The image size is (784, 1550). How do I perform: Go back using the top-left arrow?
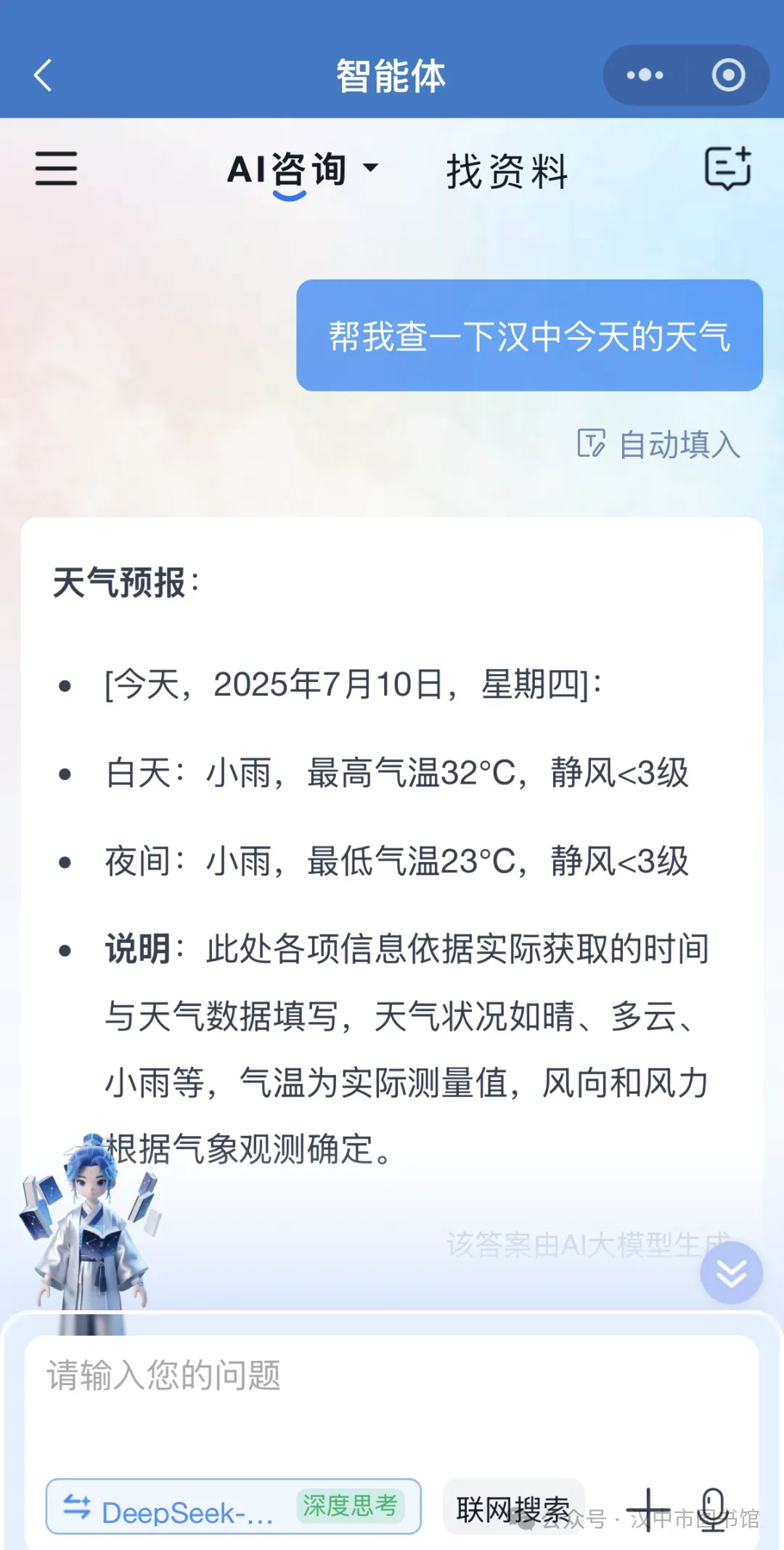pos(44,76)
